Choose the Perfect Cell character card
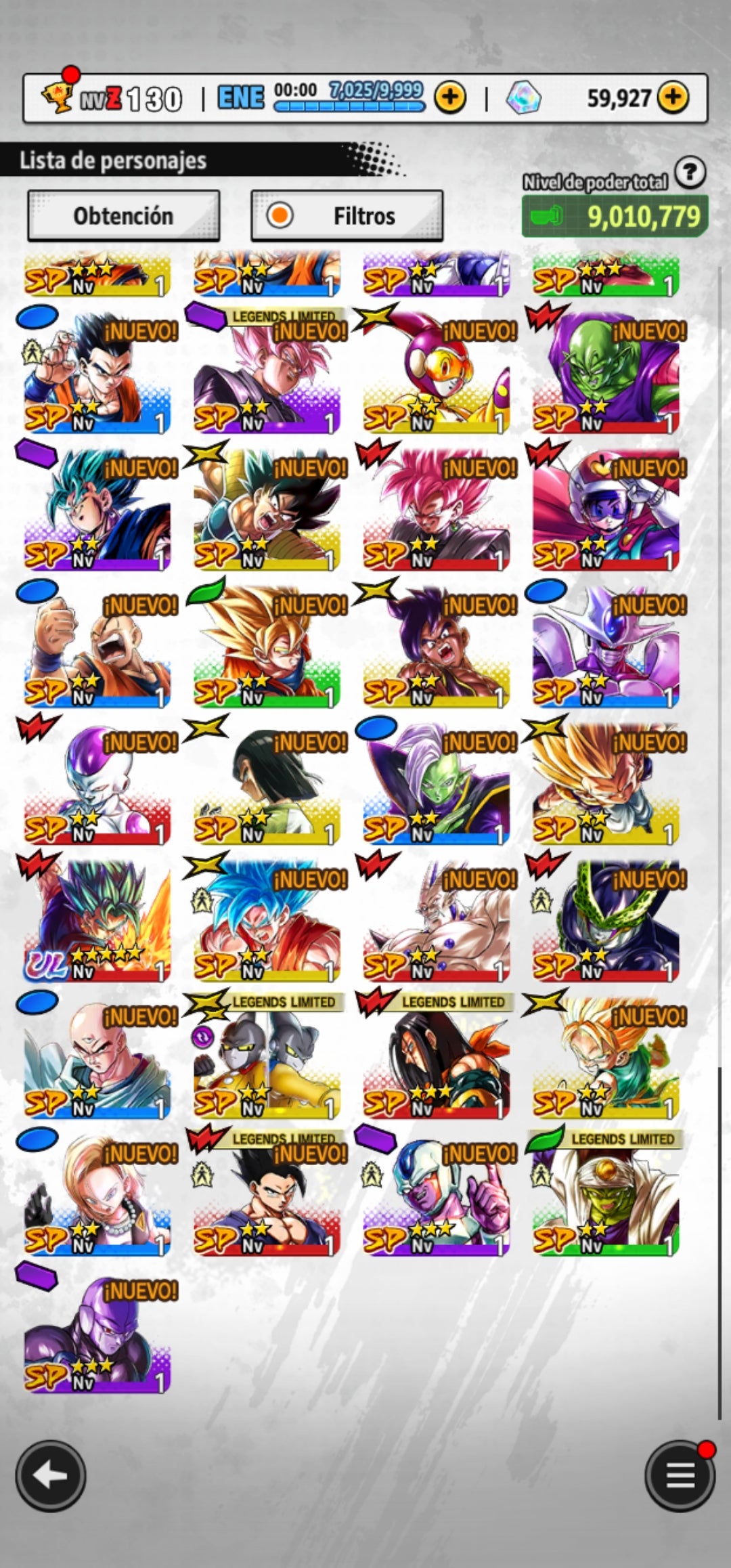731x1568 pixels. (605, 919)
